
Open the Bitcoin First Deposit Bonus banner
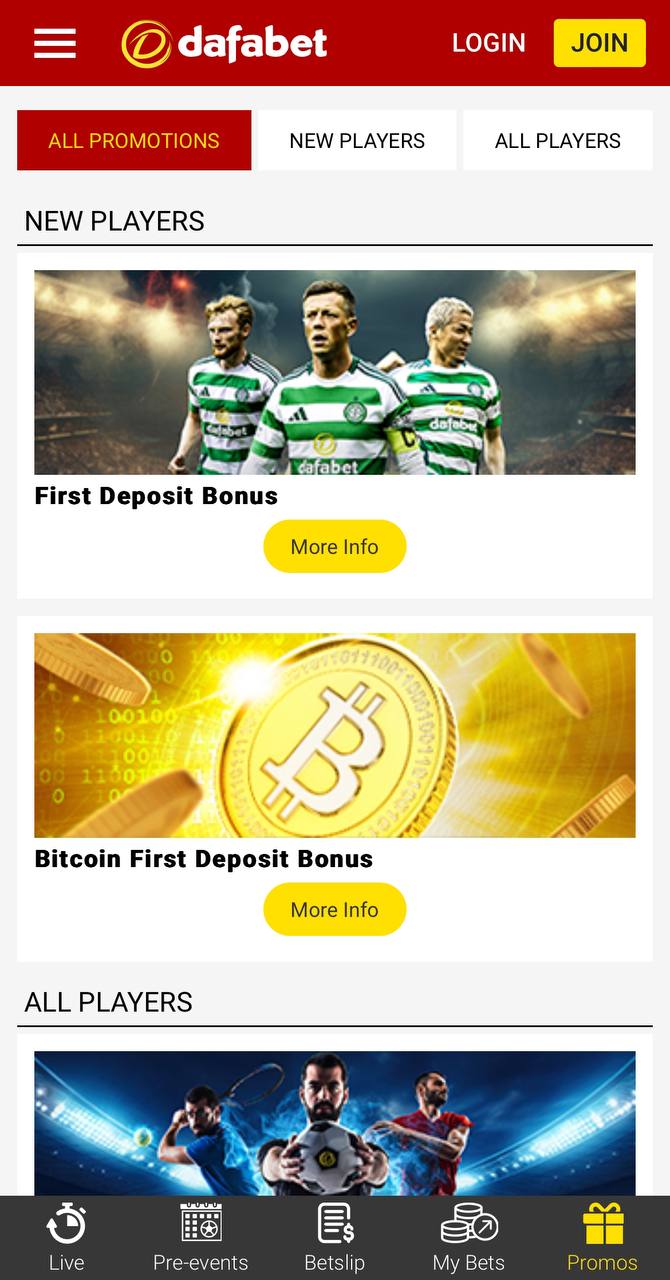(x=335, y=735)
